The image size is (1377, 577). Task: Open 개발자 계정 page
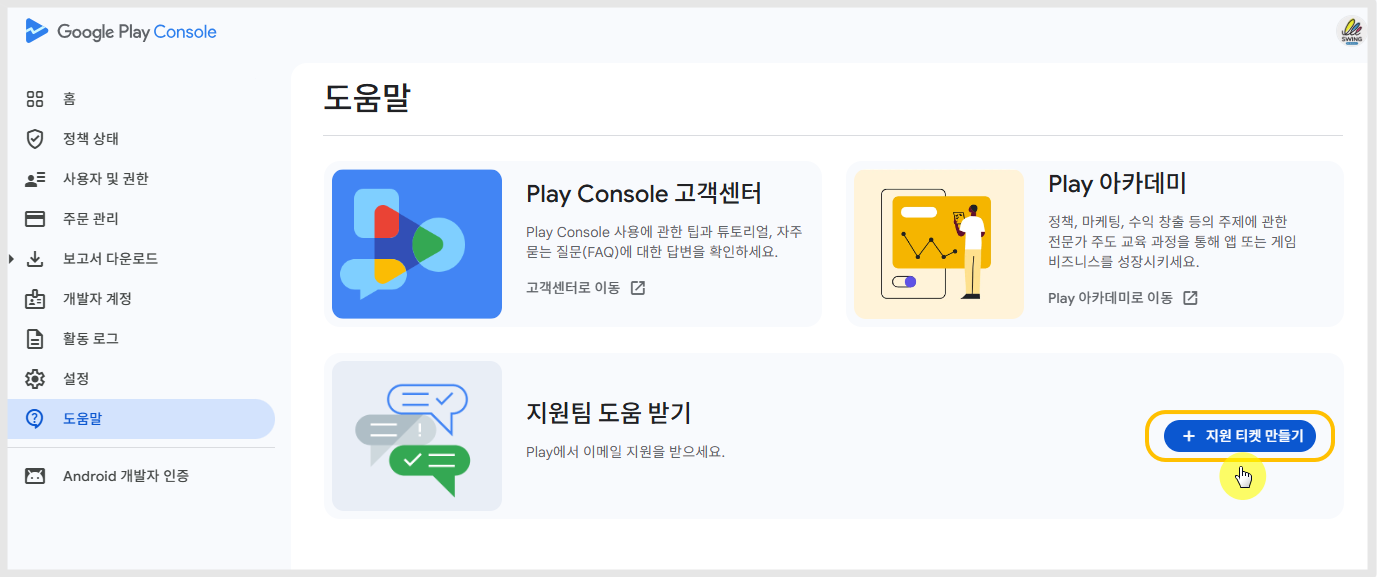97,299
